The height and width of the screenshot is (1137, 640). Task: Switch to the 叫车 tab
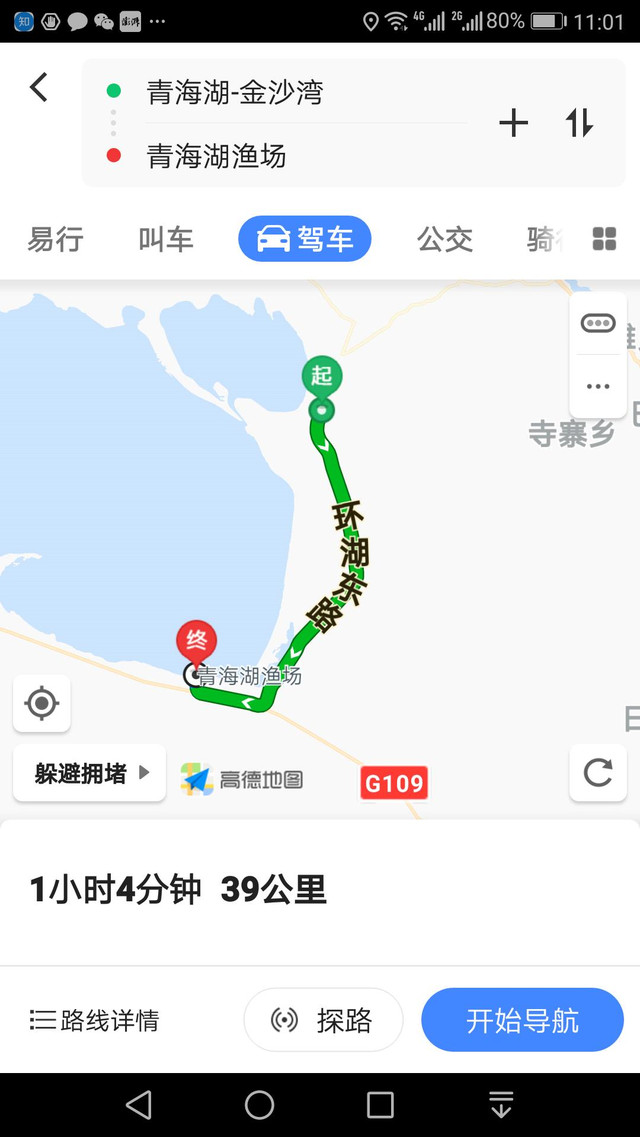166,239
